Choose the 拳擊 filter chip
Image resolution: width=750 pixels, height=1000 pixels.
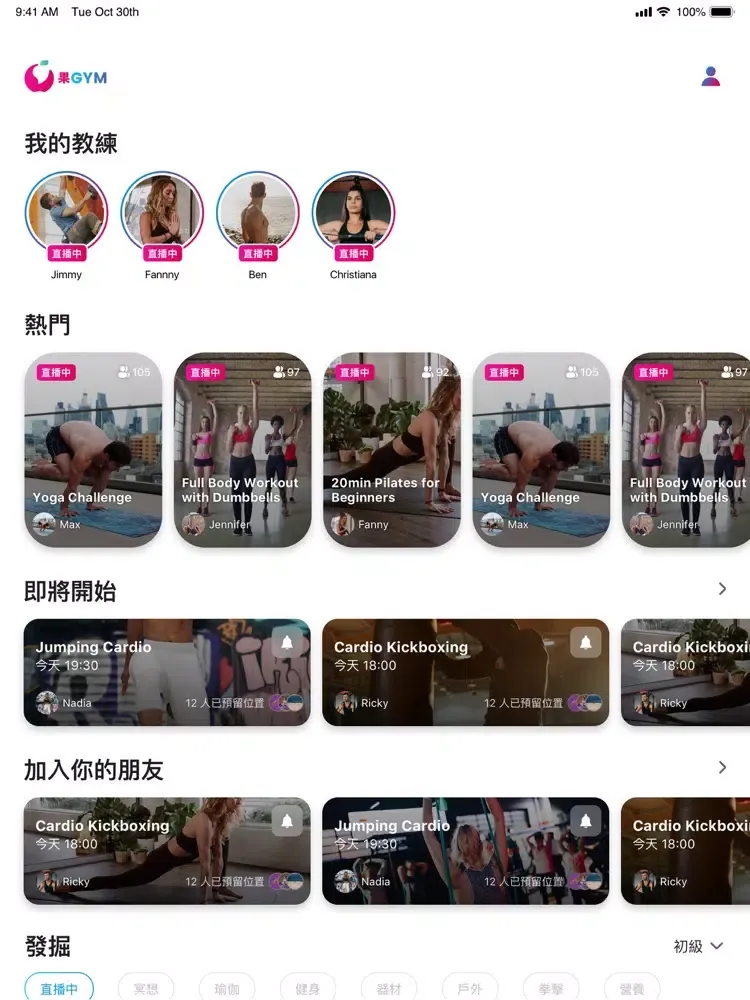[551, 988]
